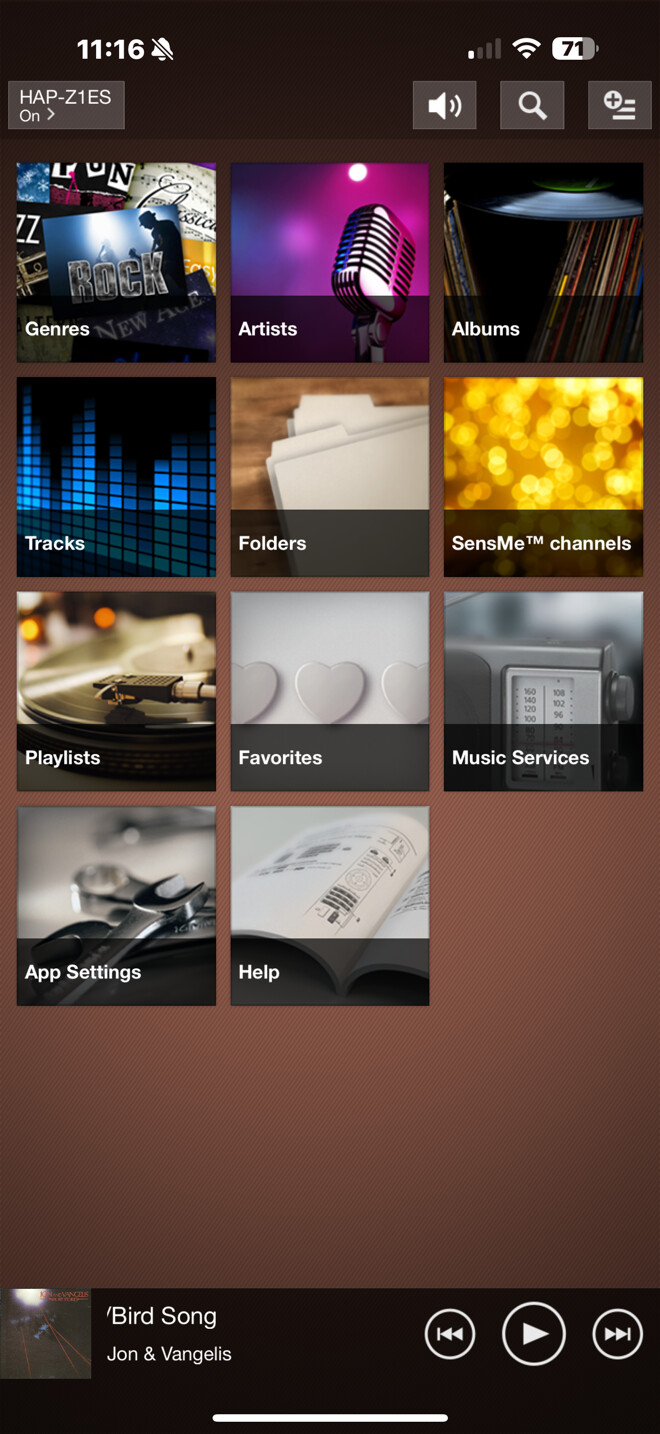Open SensMe™ channels
This screenshot has height=1434, width=660.
pyautogui.click(x=543, y=477)
